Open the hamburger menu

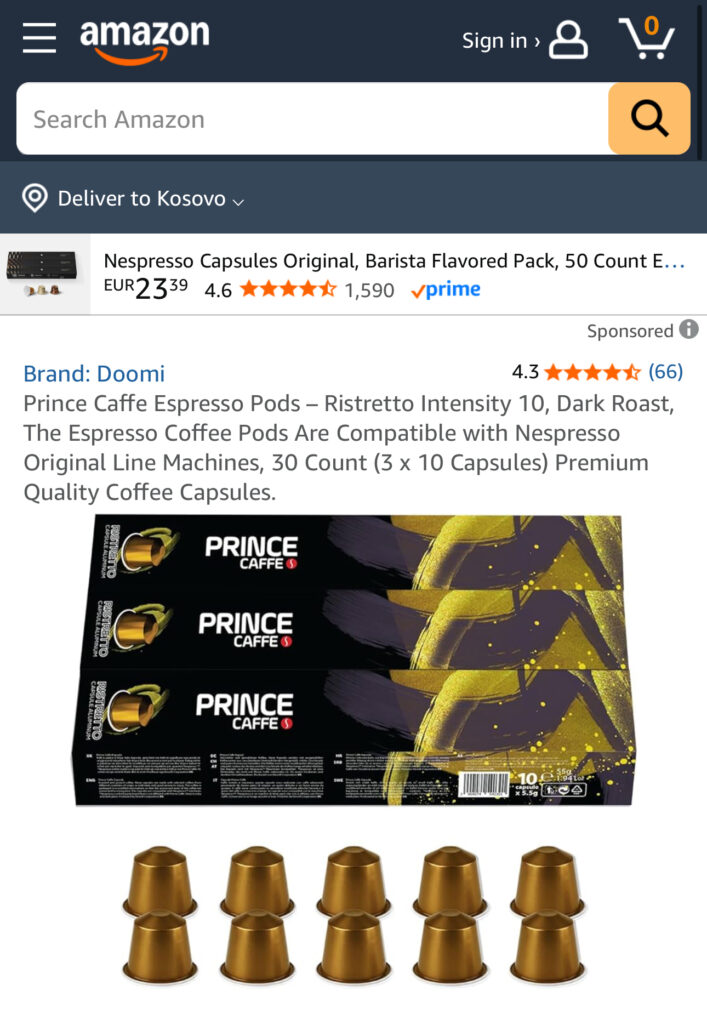pos(40,38)
